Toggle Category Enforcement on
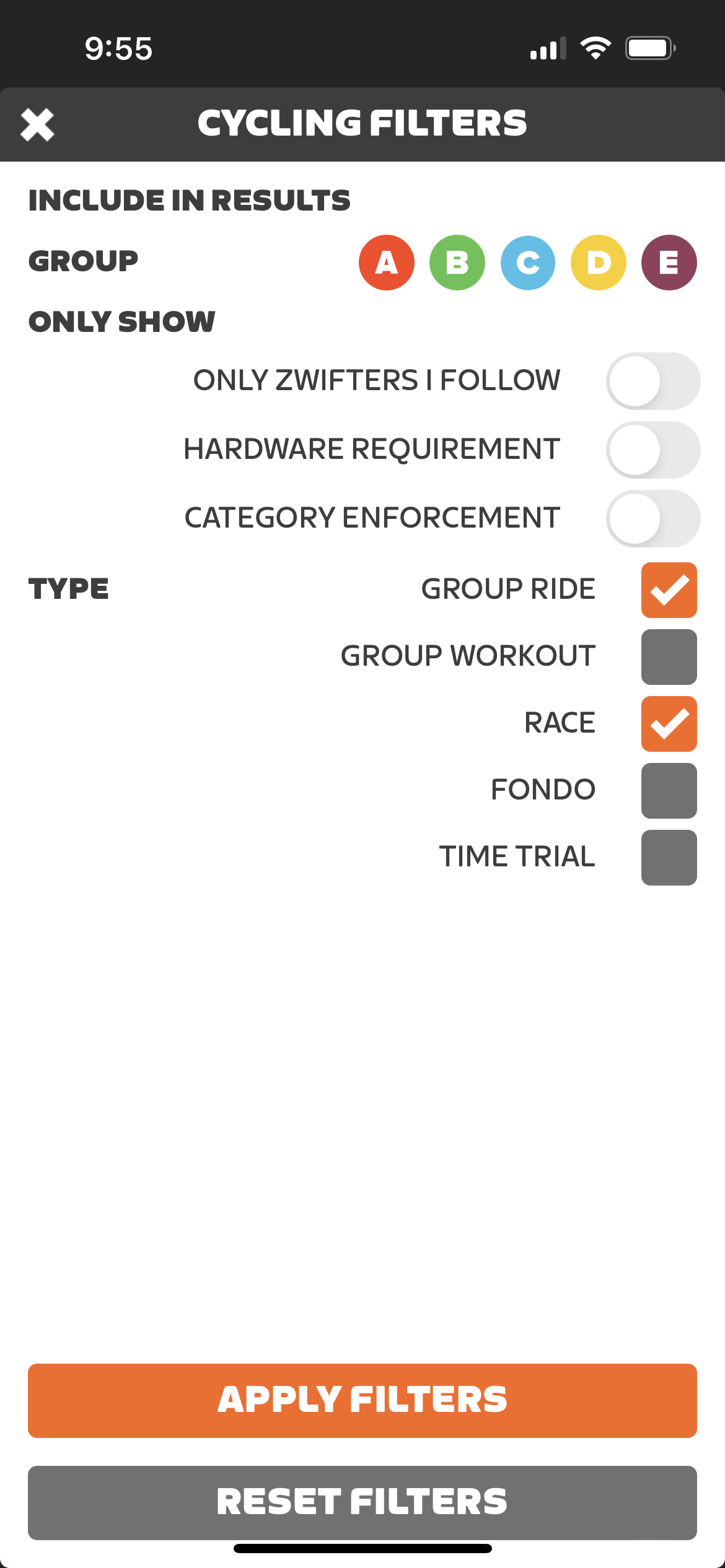 (x=653, y=518)
